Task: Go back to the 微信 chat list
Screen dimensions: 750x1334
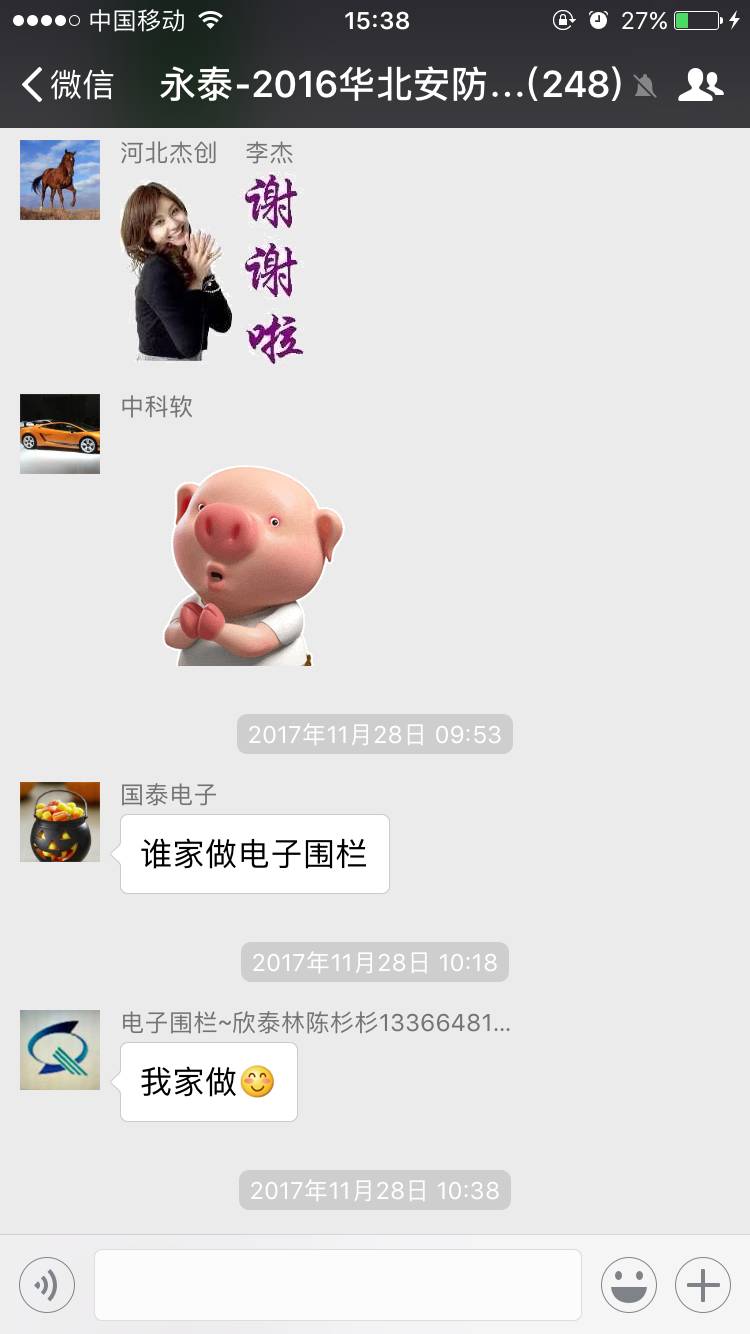Action: click(x=68, y=85)
